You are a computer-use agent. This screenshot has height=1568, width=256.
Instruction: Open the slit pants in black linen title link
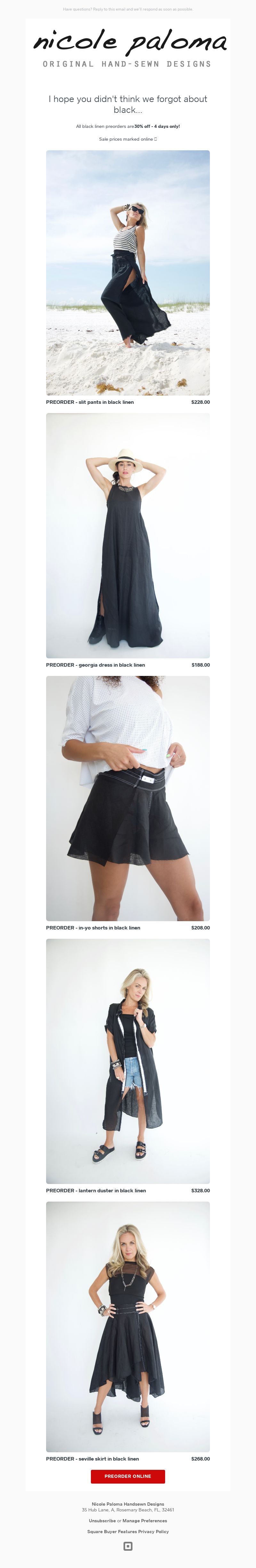90,402
